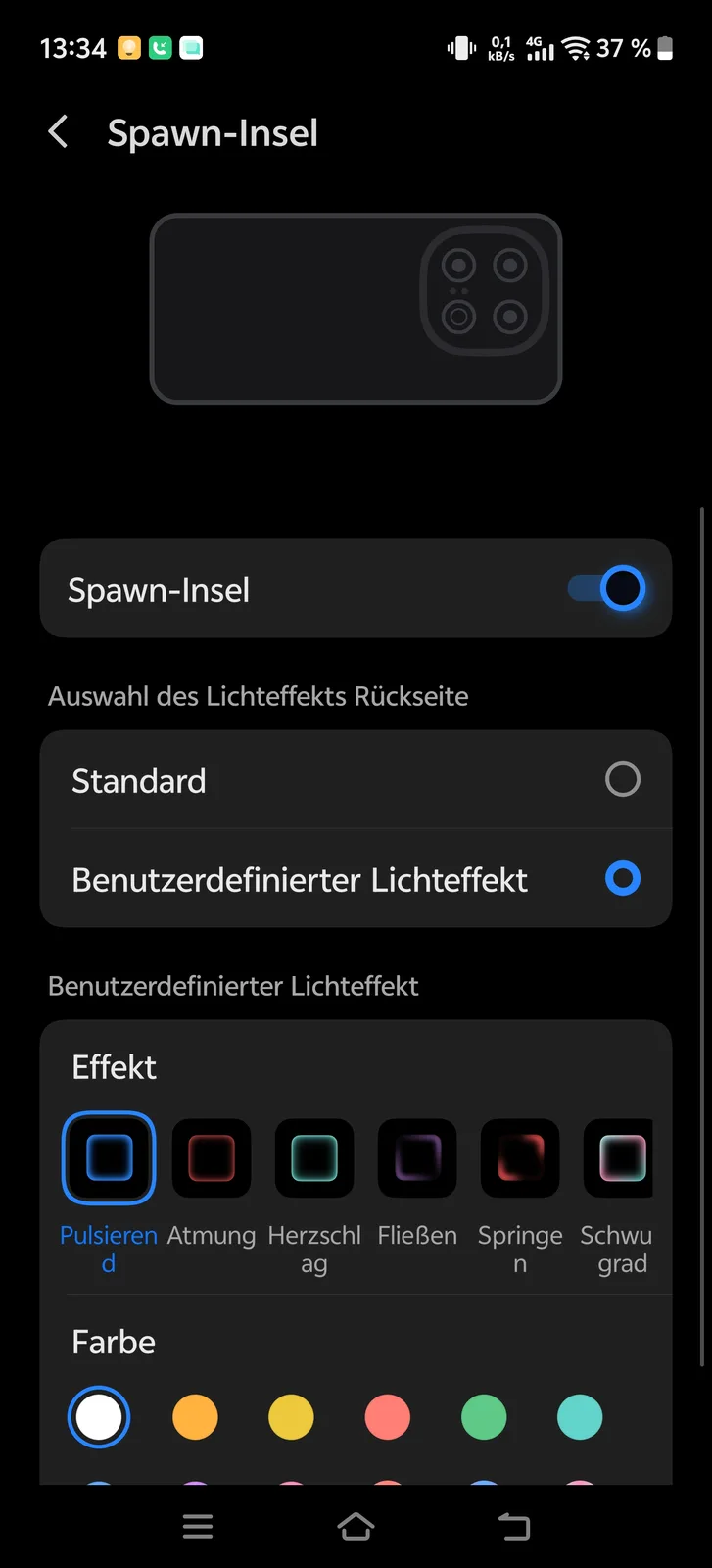Pick the green color swatch

tap(484, 1417)
